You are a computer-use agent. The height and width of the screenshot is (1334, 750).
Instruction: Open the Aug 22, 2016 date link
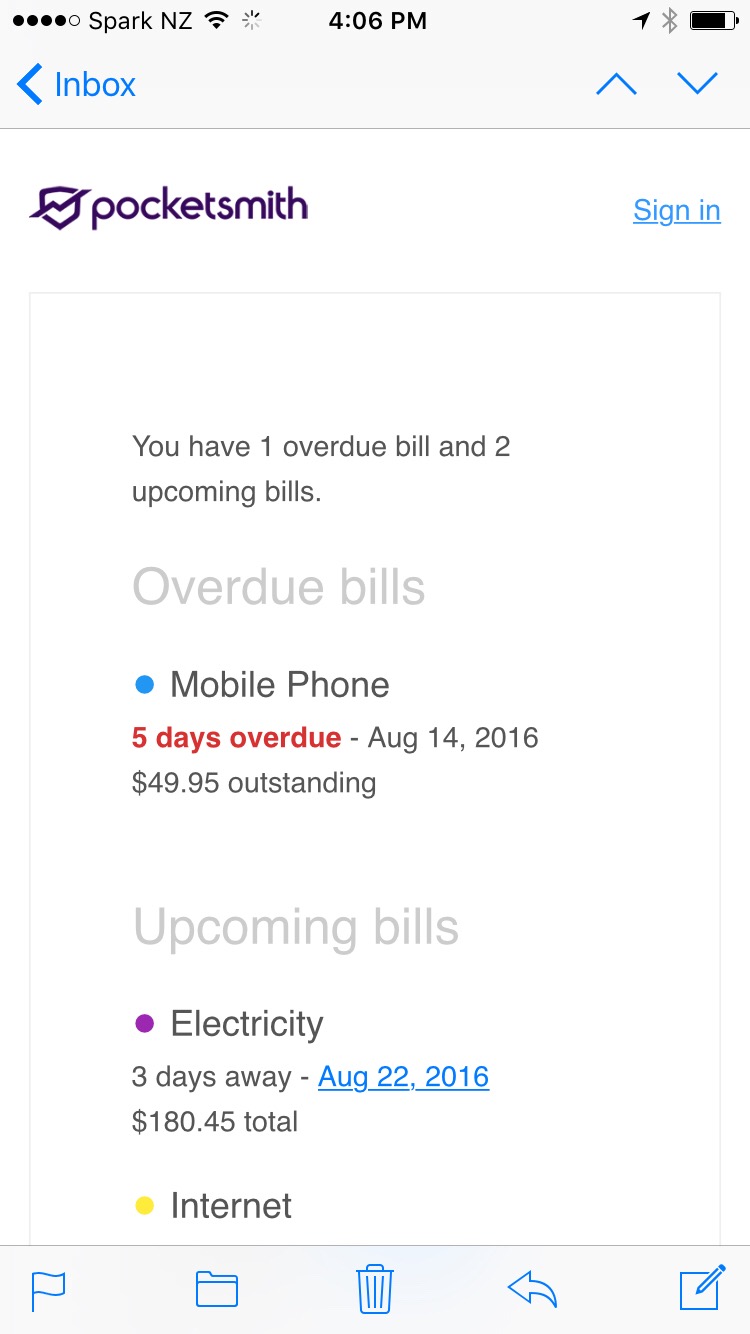403,1077
